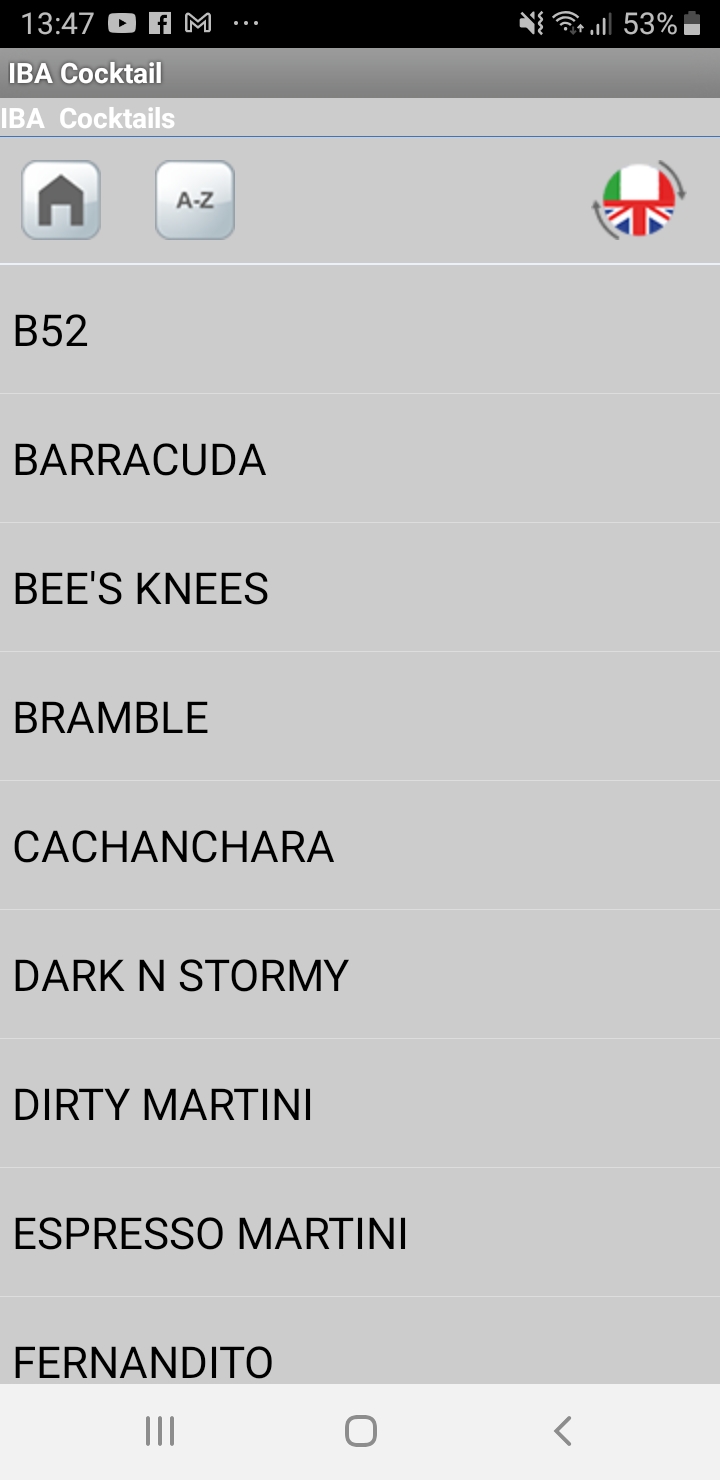Screen dimensions: 720x1480
Task: Open recent apps from navigation bar
Action: 160,1431
